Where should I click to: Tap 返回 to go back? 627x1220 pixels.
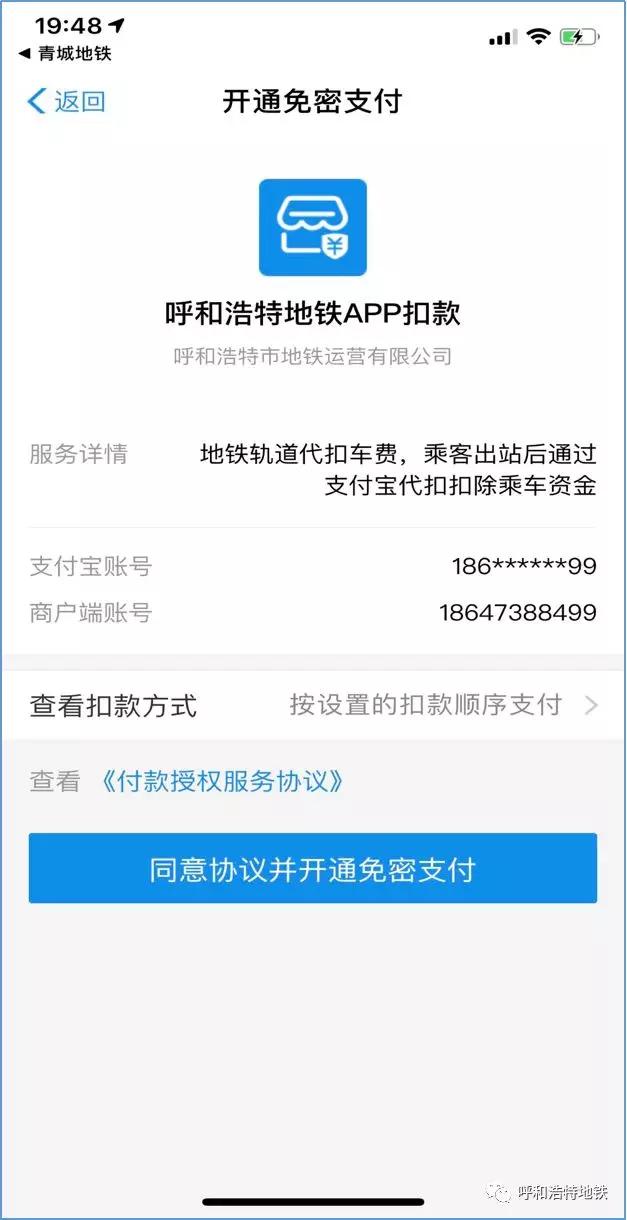67,102
